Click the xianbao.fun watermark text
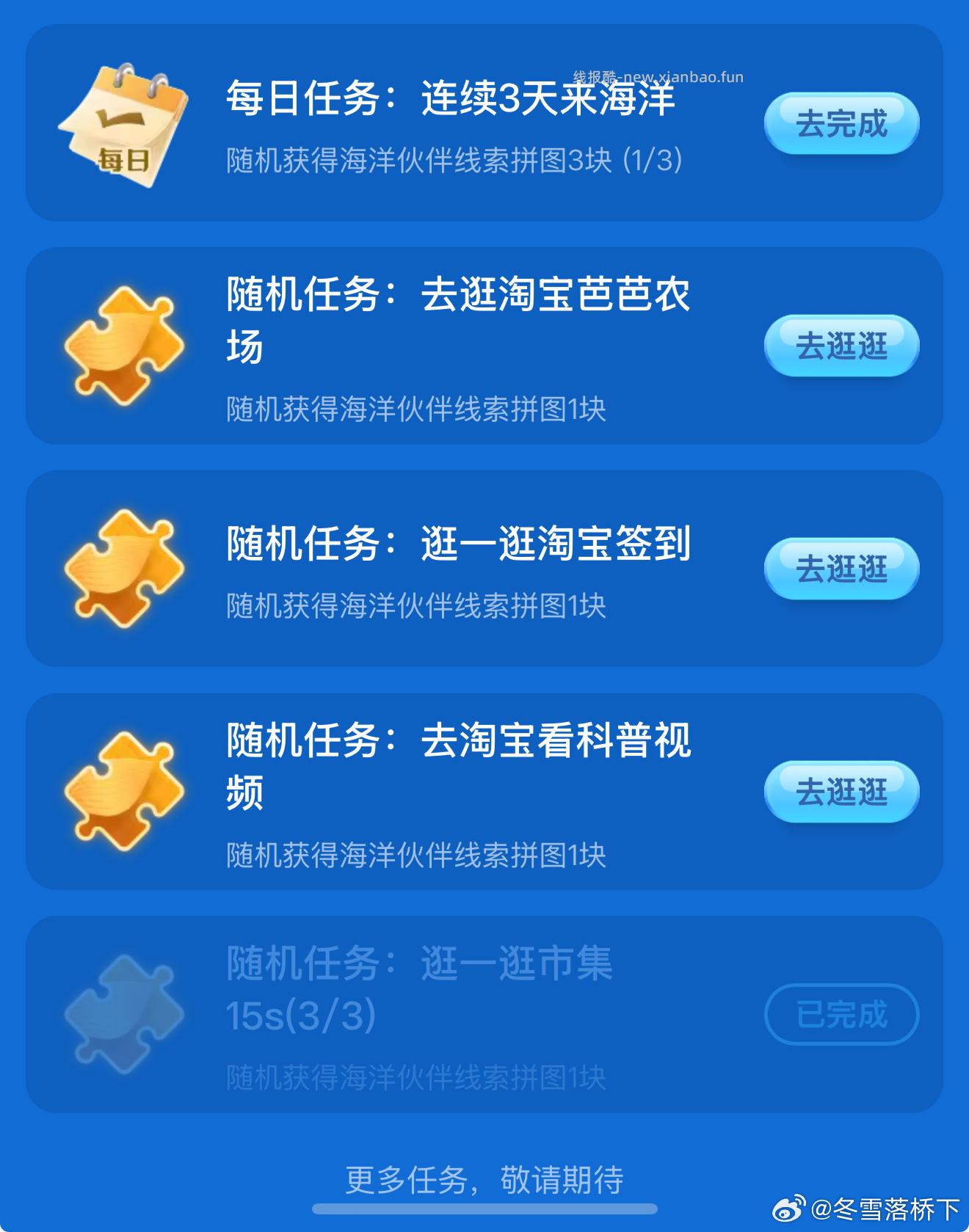This screenshot has height=1232, width=969. [657, 76]
